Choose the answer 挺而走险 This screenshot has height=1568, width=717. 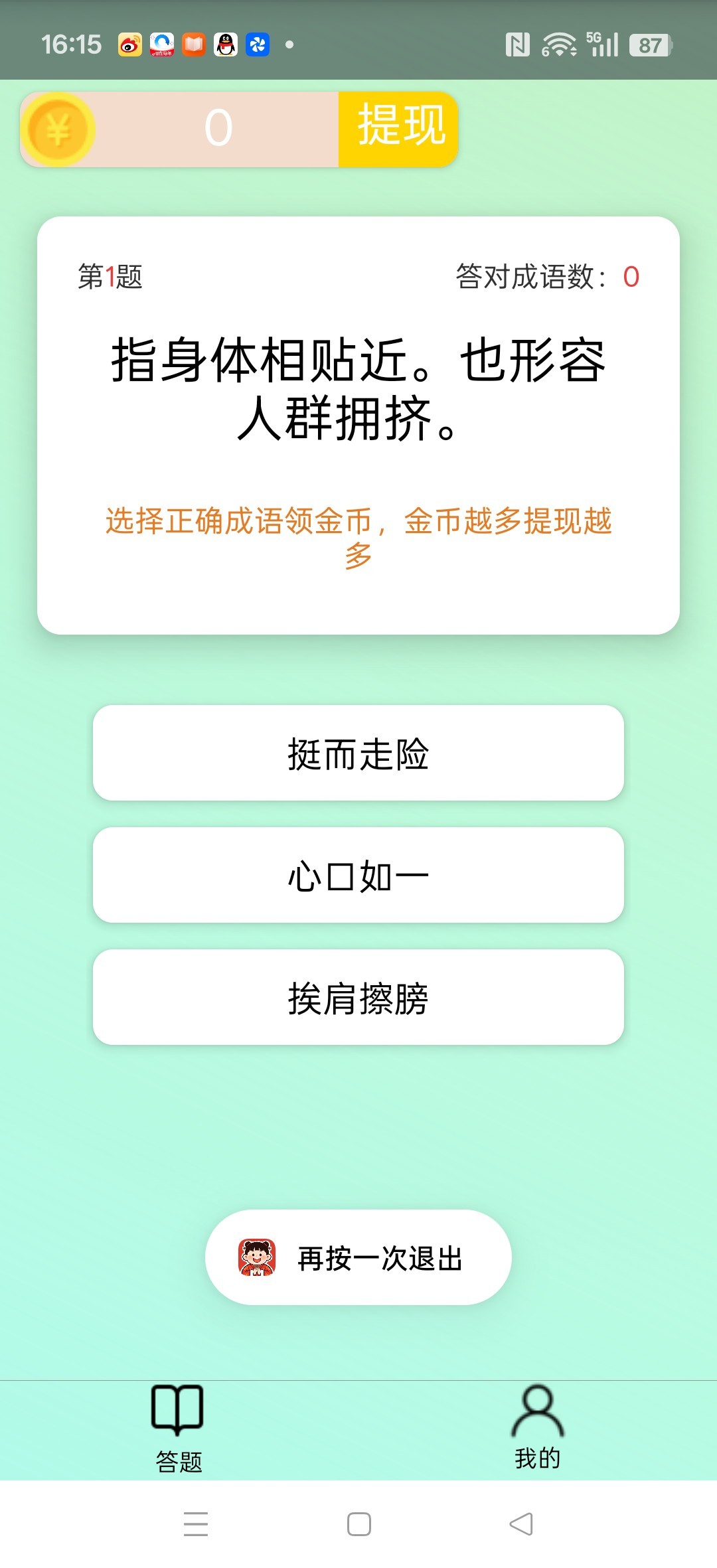coord(358,753)
